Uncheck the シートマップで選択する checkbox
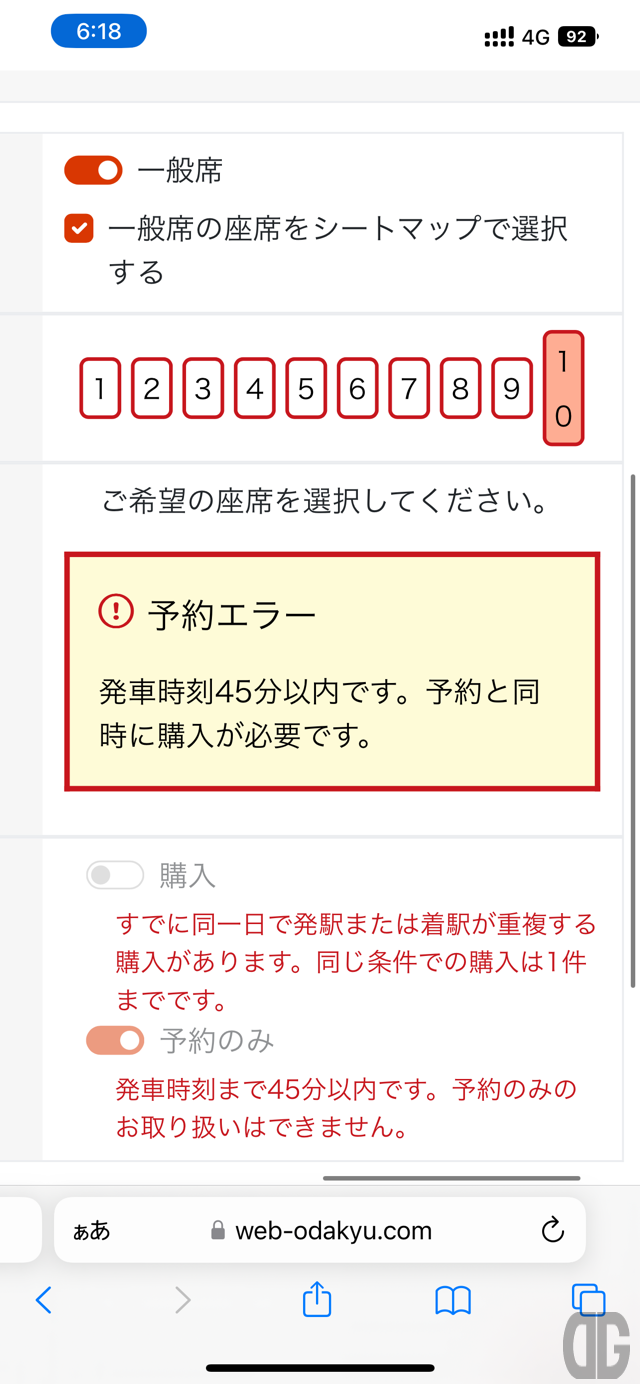The width and height of the screenshot is (640, 1384). pos(79,229)
